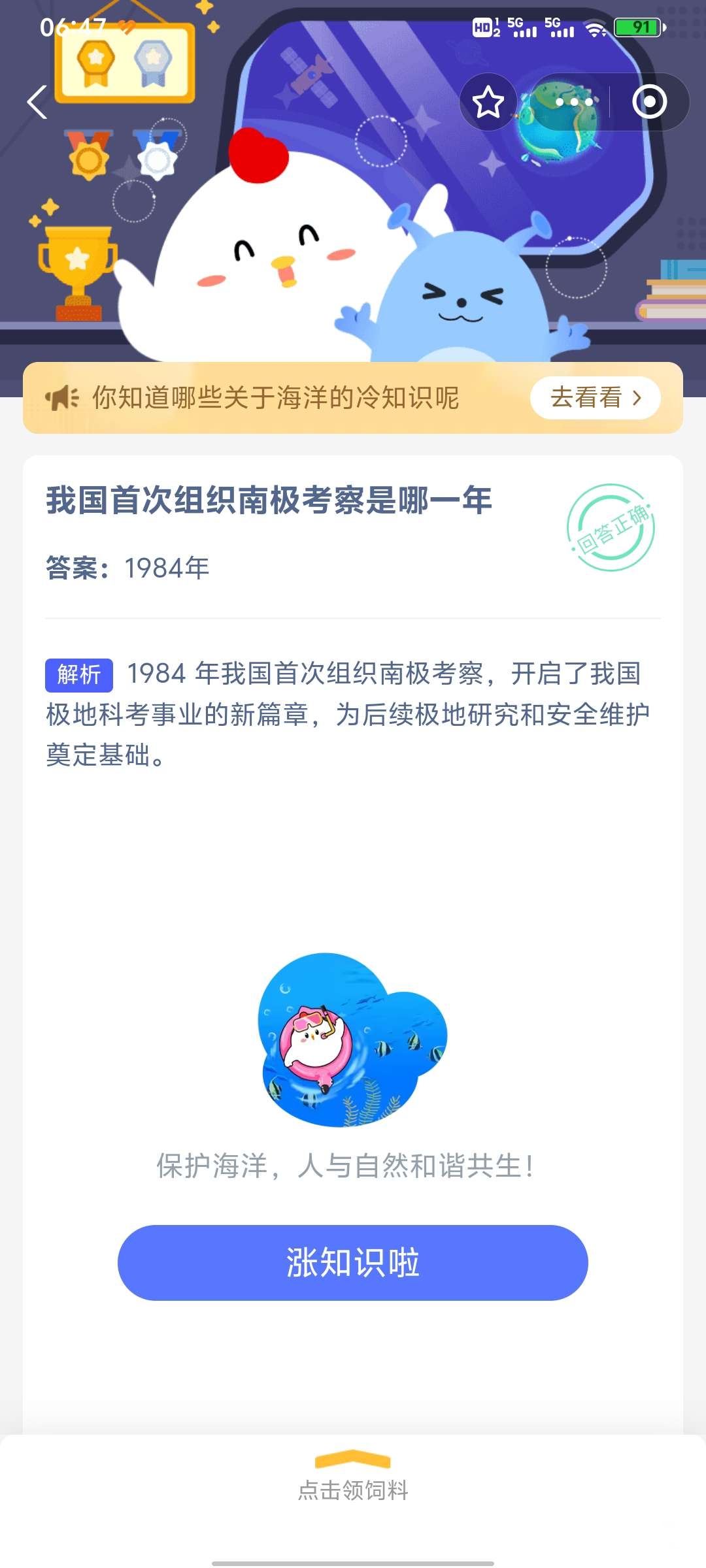
Task: Tap the 涨知识啦 button
Action: pyautogui.click(x=353, y=1262)
